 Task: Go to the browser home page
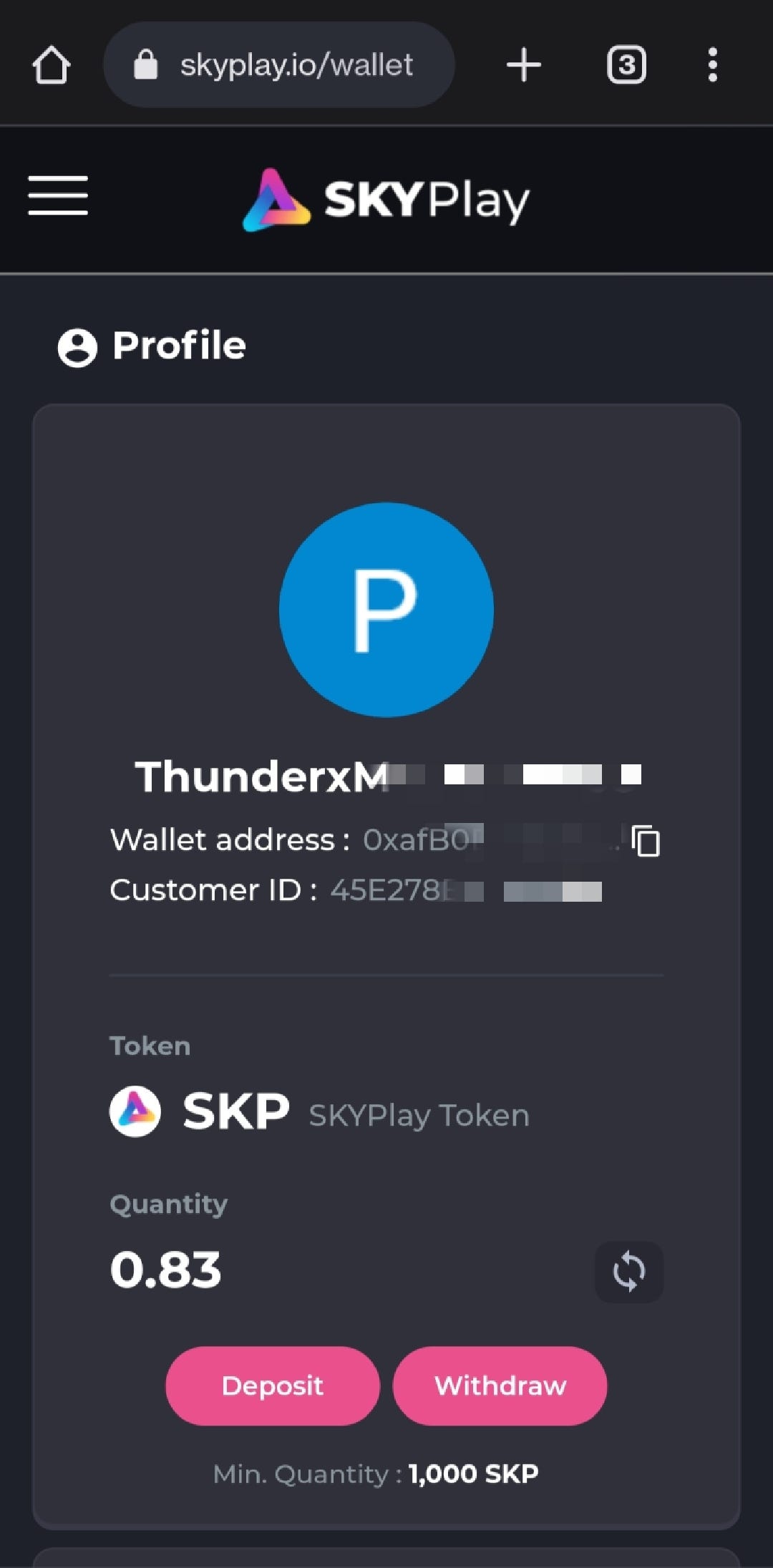[x=52, y=65]
